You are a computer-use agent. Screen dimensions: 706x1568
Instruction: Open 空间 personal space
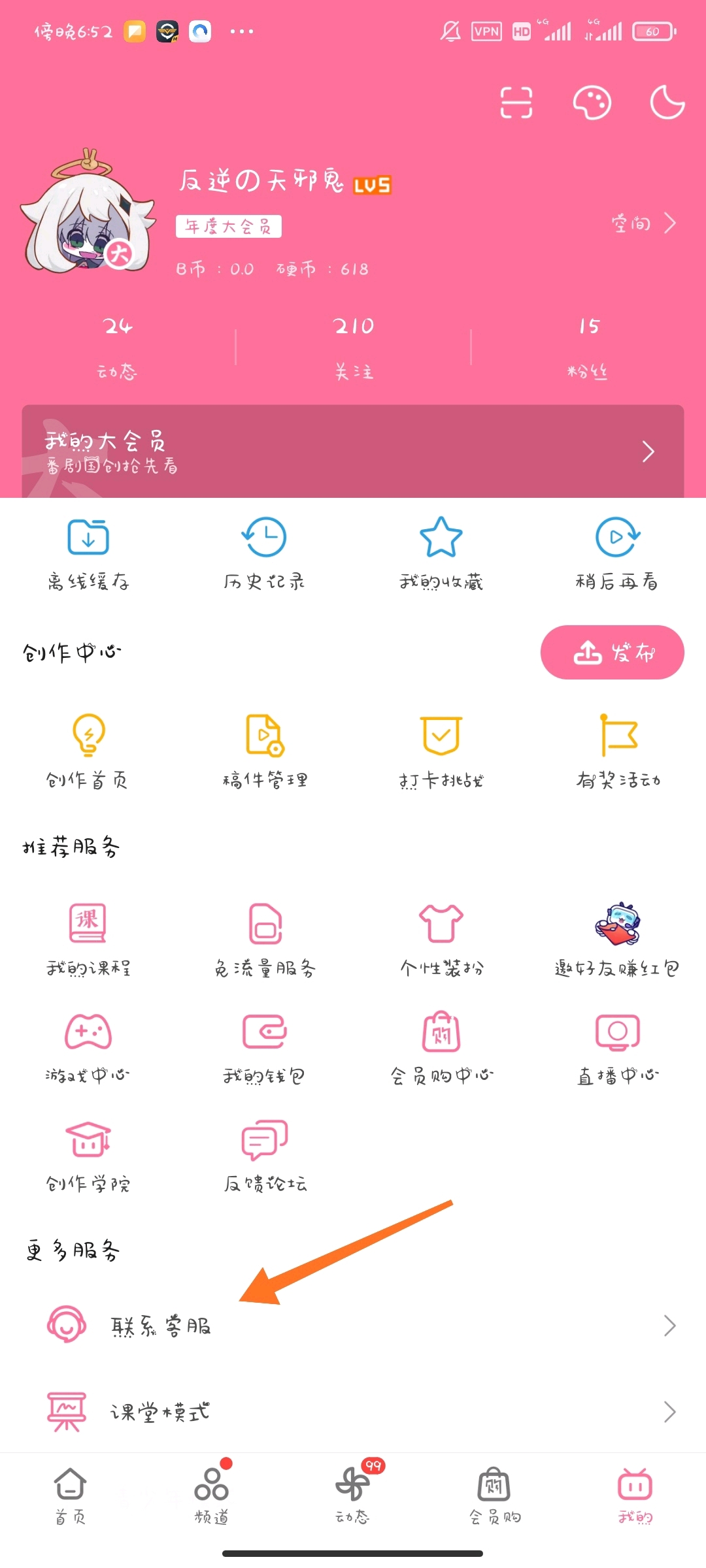[643, 223]
